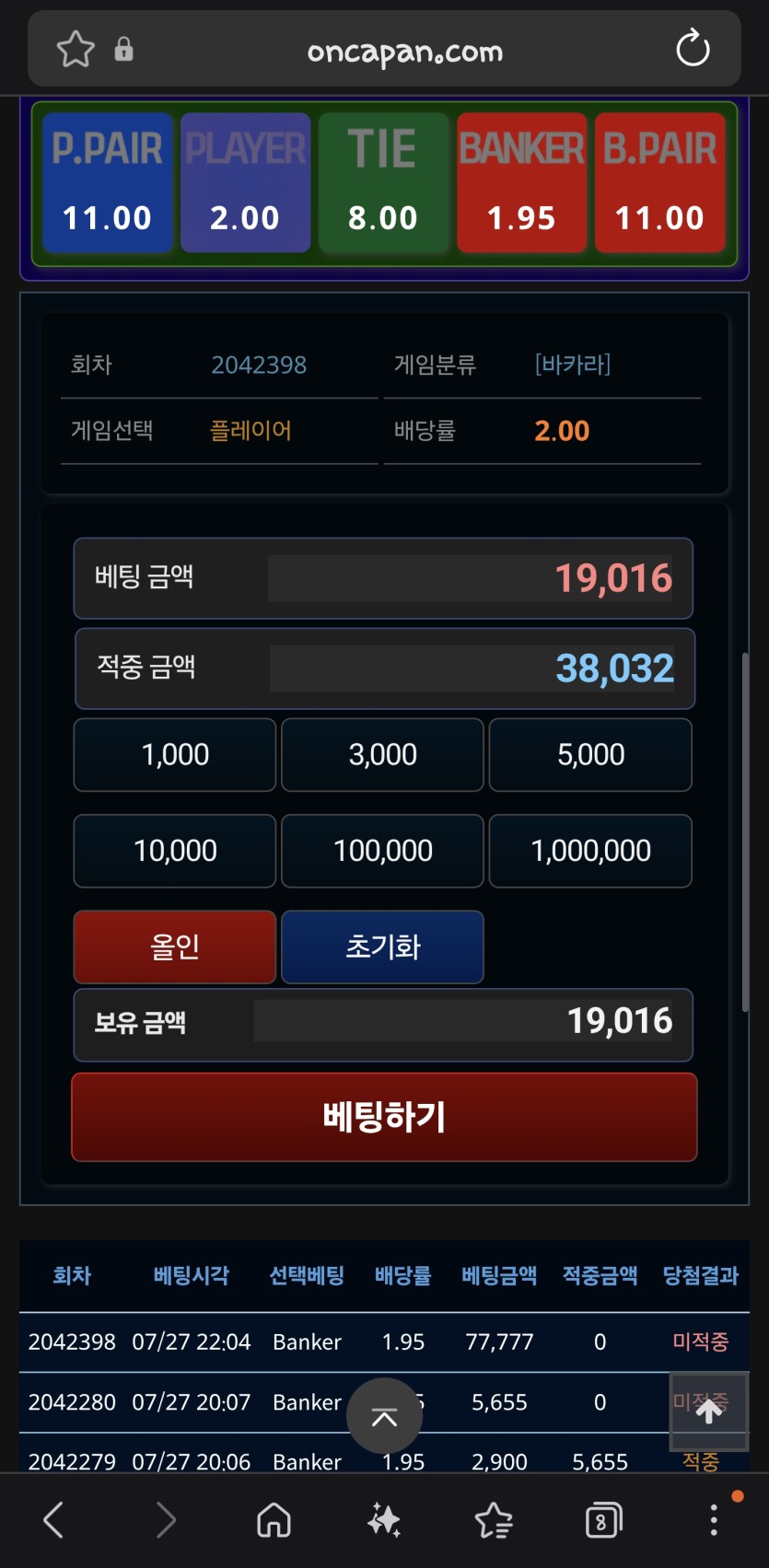Screen dimensions: 769x1568
Task: Select the P.PAIR 11.00 bet option
Action: 108,182
